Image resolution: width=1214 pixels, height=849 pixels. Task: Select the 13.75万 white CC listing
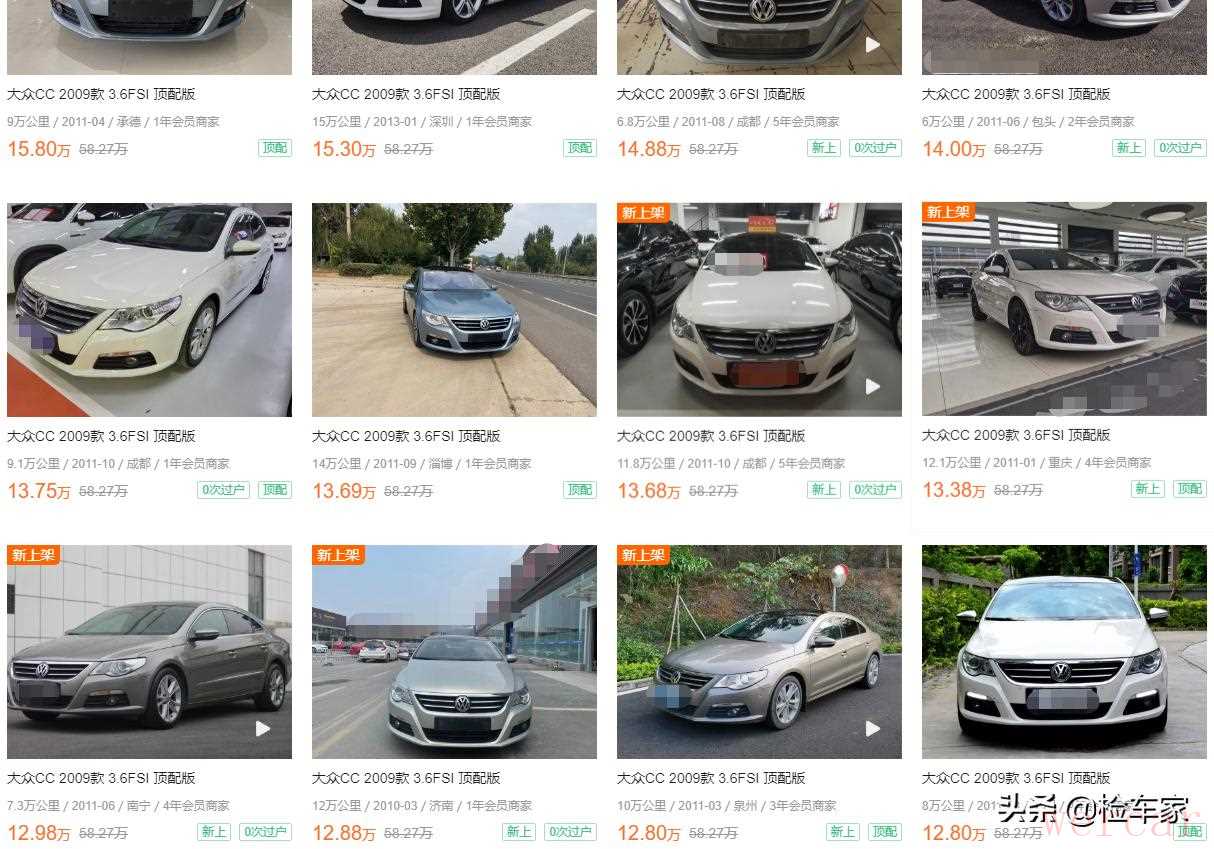101,436
